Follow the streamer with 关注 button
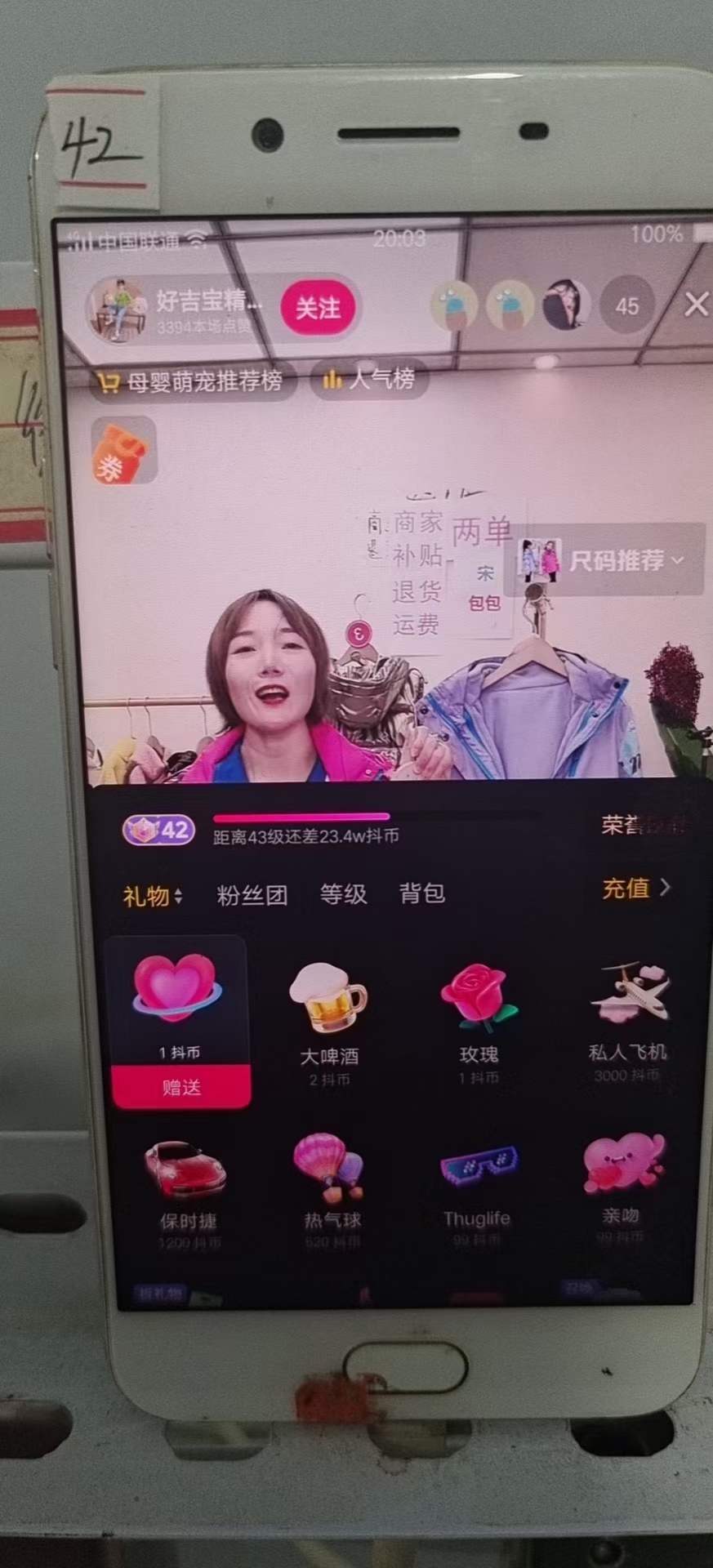 tap(318, 309)
